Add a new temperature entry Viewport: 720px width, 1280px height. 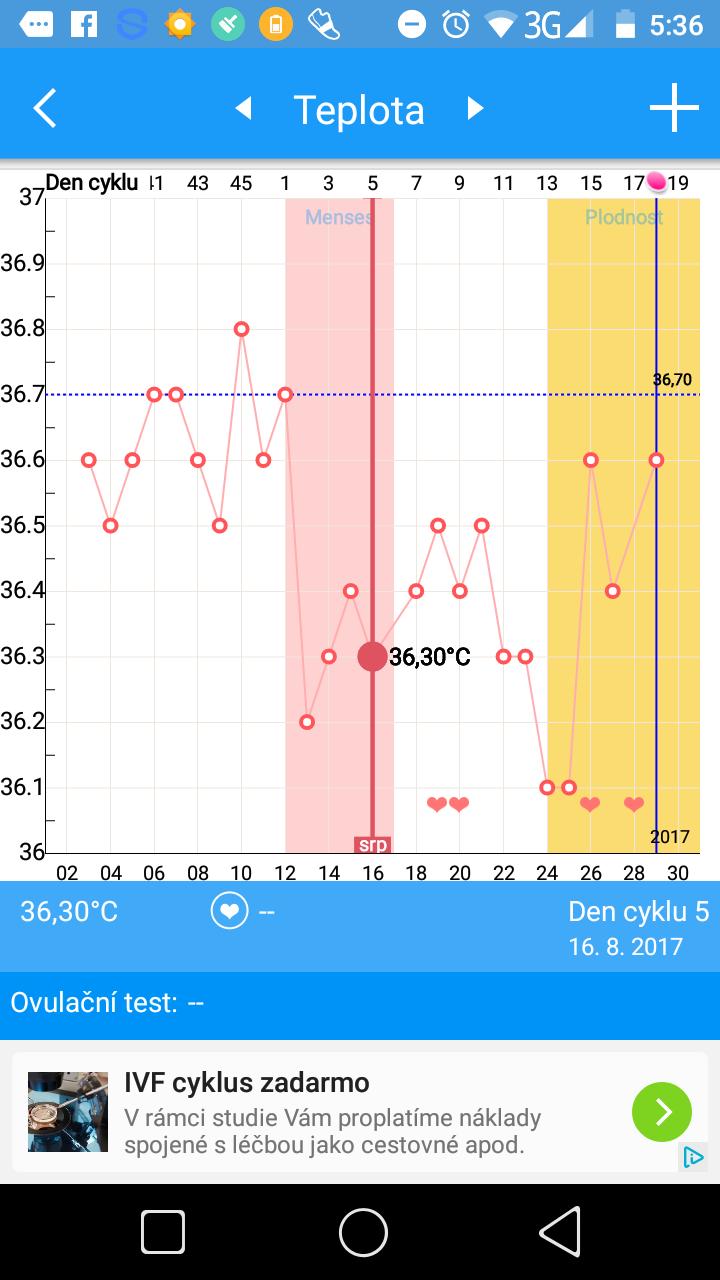pyautogui.click(x=674, y=108)
